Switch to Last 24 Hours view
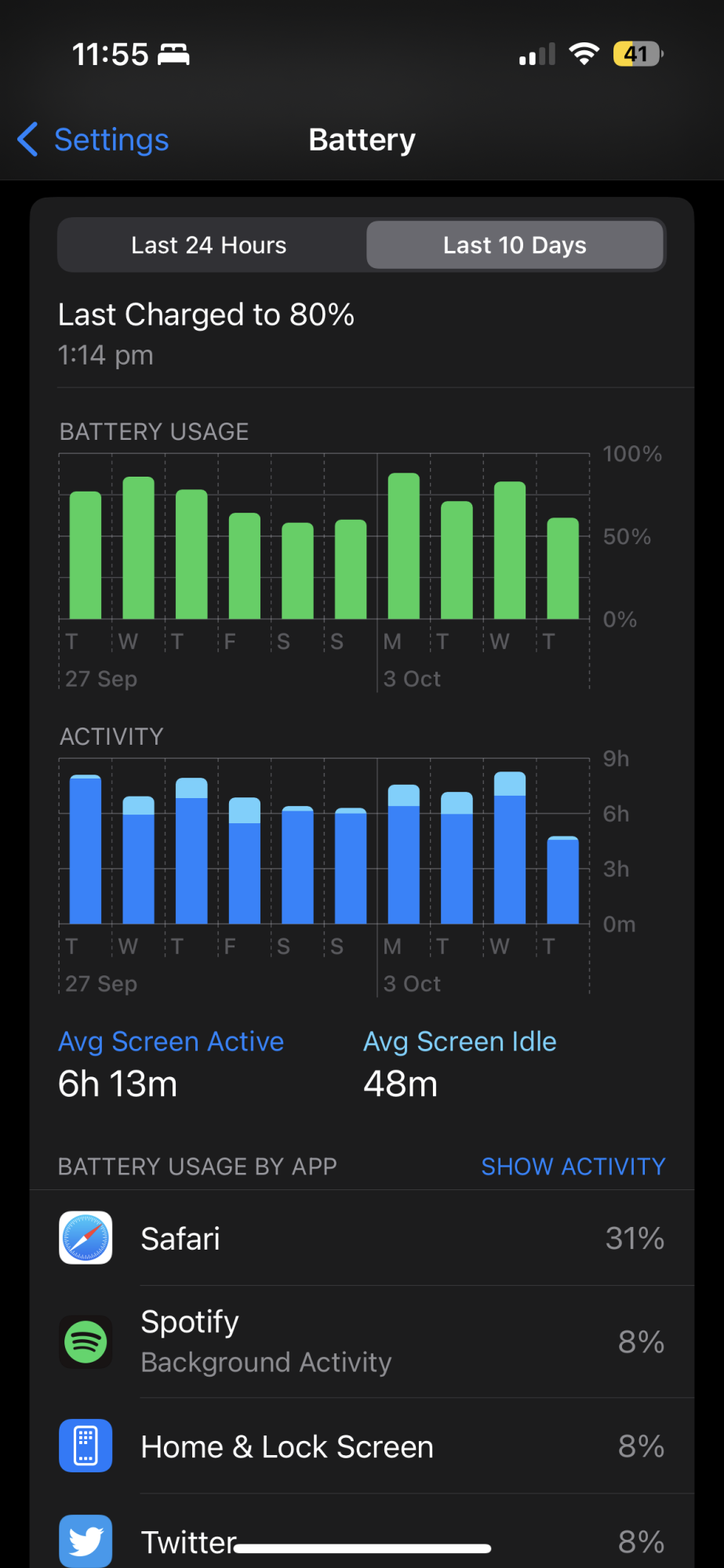724x1568 pixels. [x=209, y=245]
